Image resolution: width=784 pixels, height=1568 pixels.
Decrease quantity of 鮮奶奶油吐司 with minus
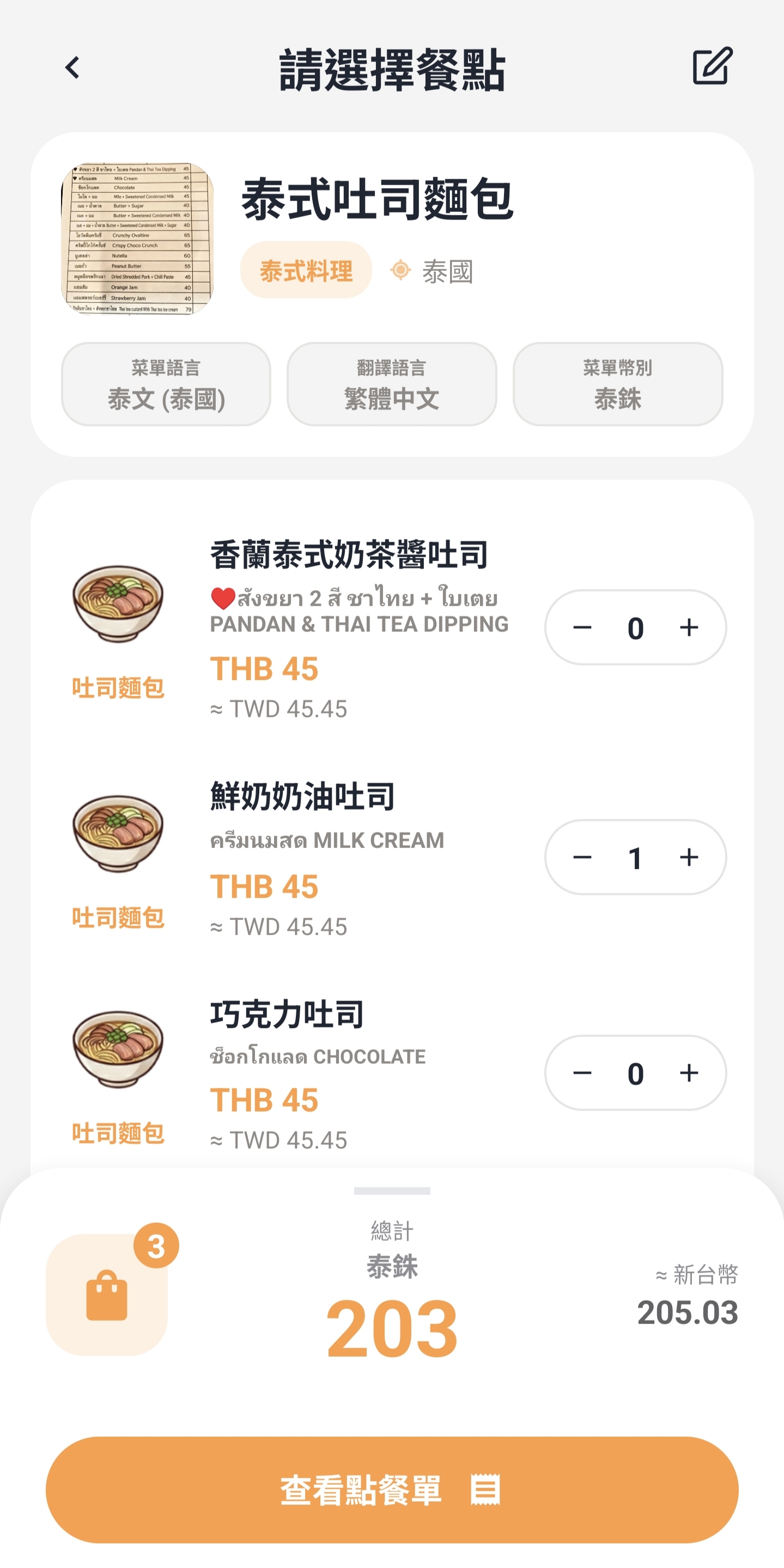[x=582, y=858]
